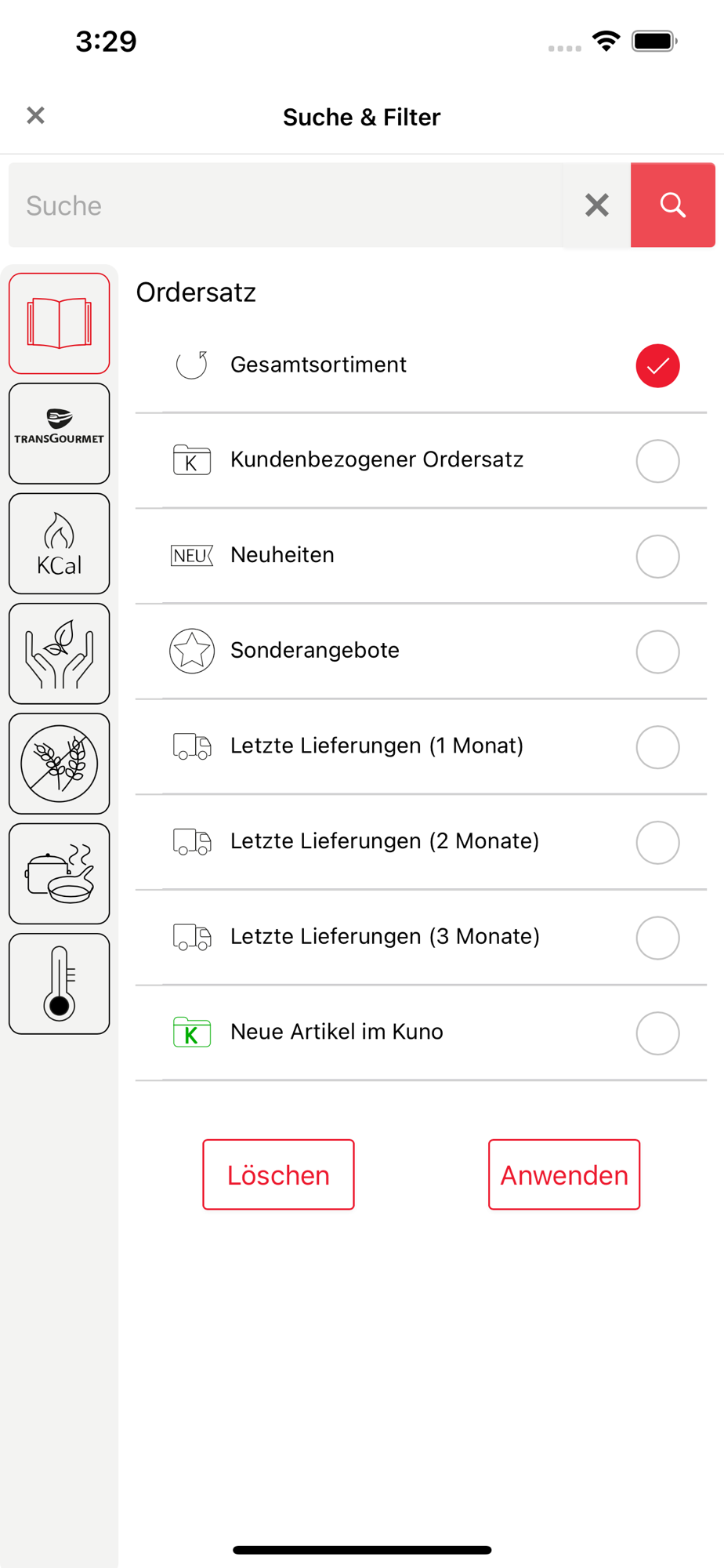Clear the search field text
Image resolution: width=724 pixels, height=1568 pixels.
coord(596,205)
